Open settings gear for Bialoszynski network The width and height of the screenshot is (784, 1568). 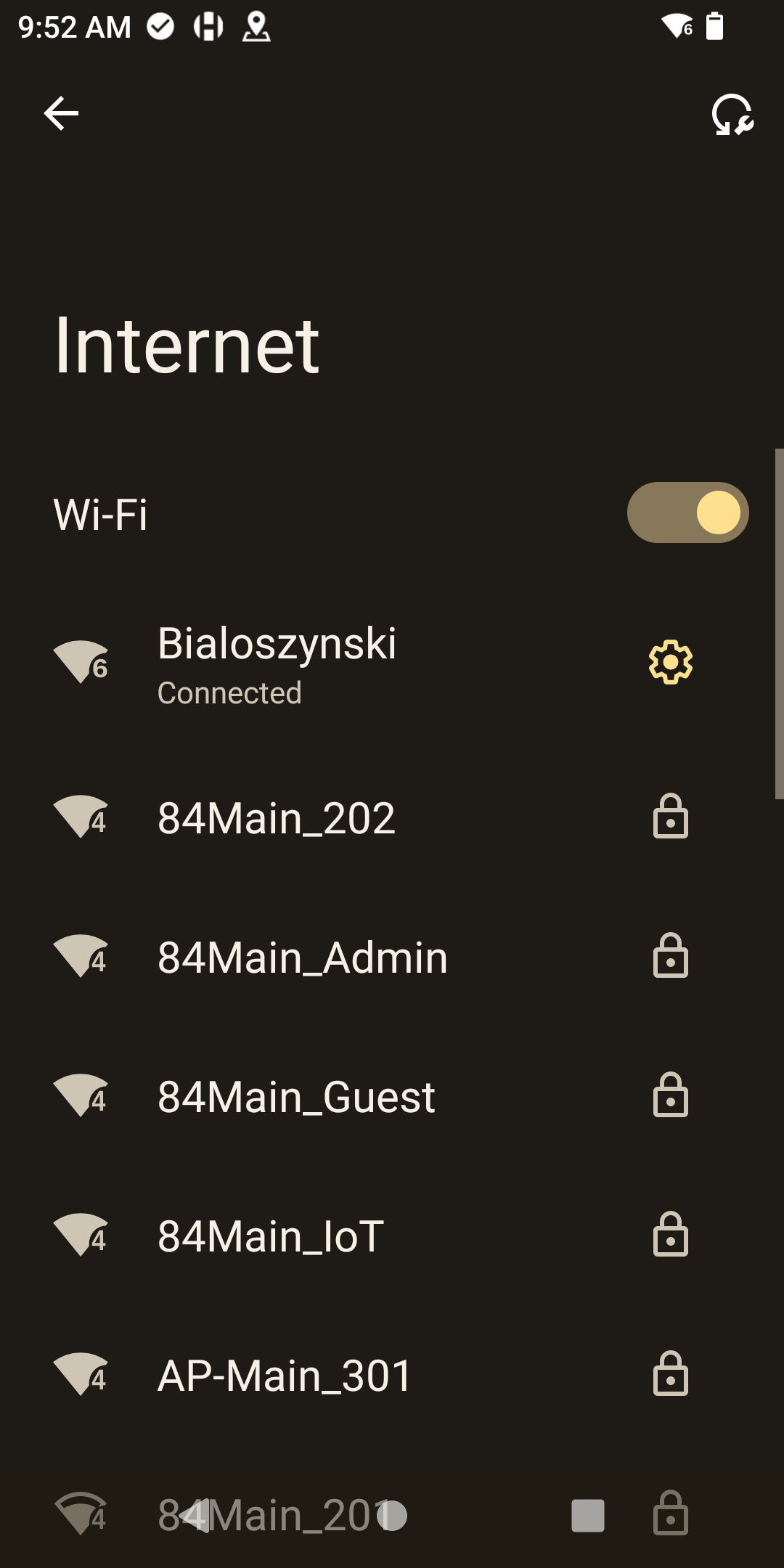(670, 662)
